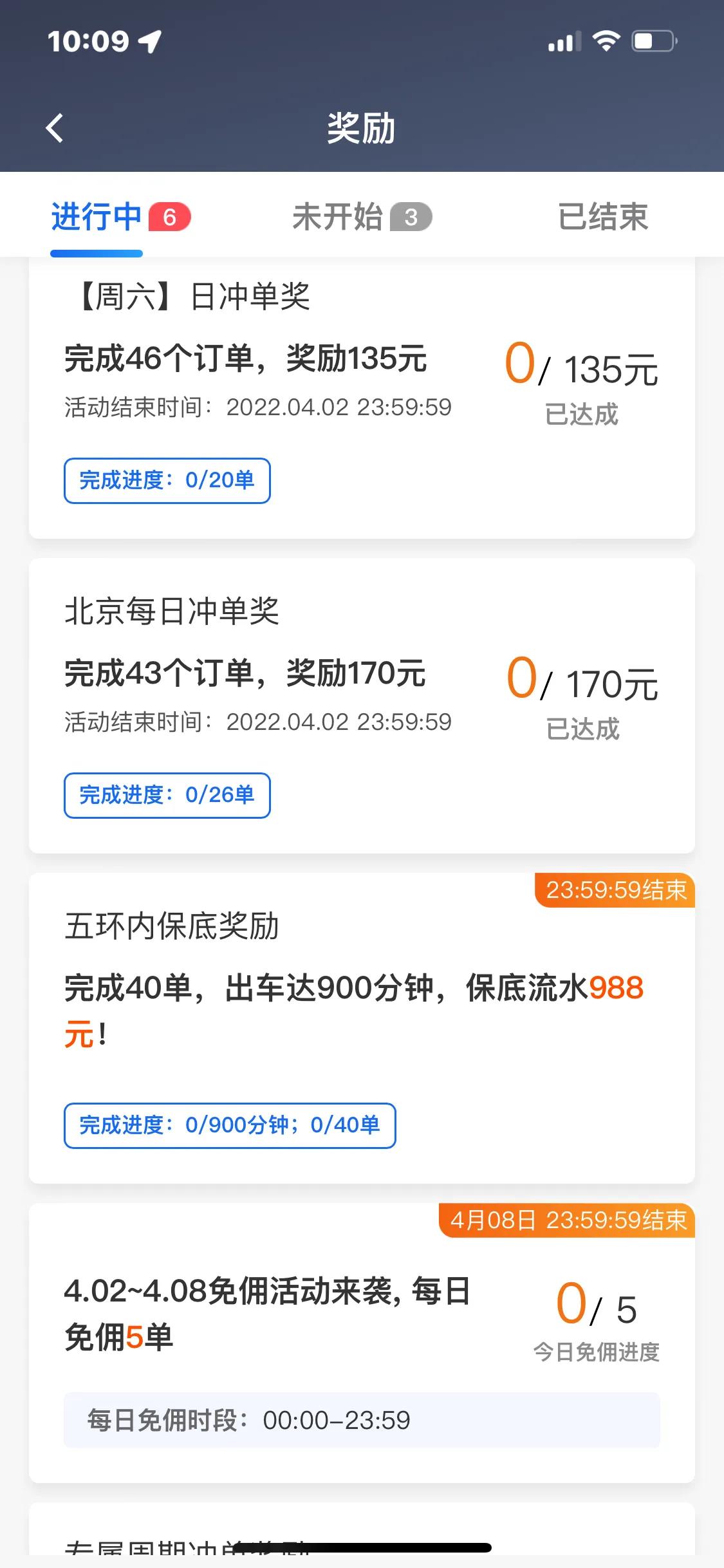The image size is (724, 1568).
Task: Expand the 完成进度 0/20单 progress badge
Action: click(166, 480)
